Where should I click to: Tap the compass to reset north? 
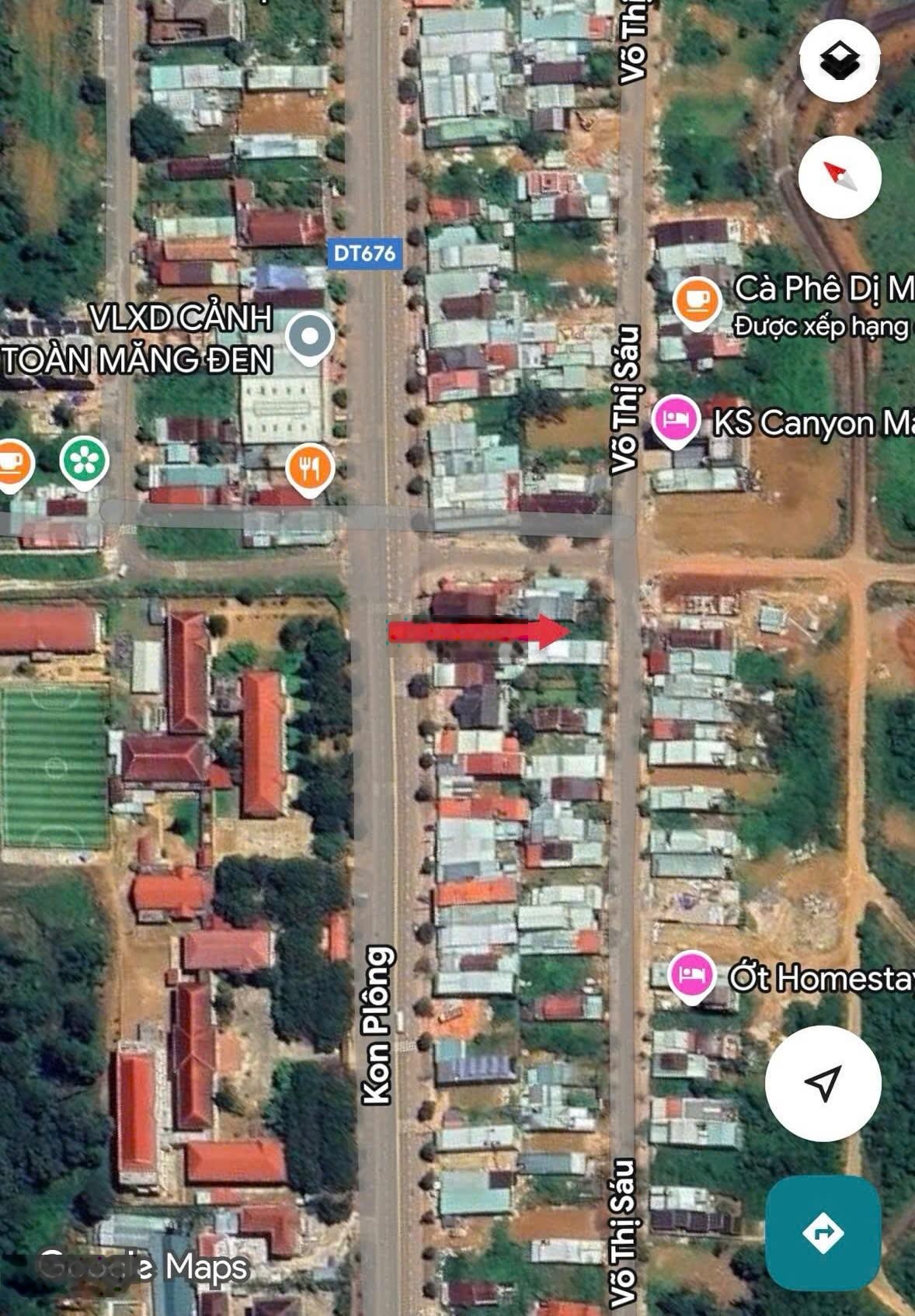(839, 177)
